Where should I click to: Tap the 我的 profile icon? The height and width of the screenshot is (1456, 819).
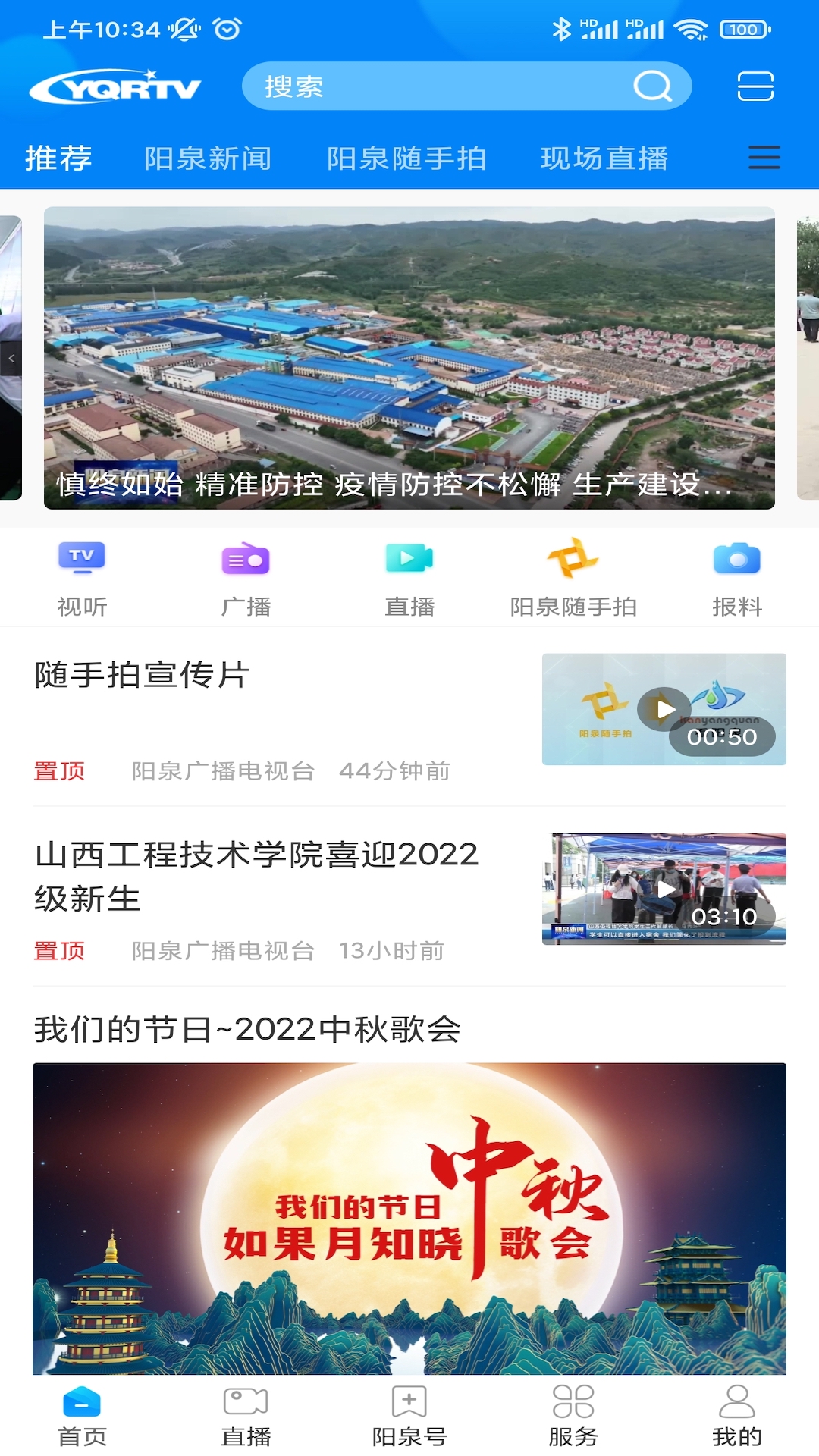[x=736, y=1407]
